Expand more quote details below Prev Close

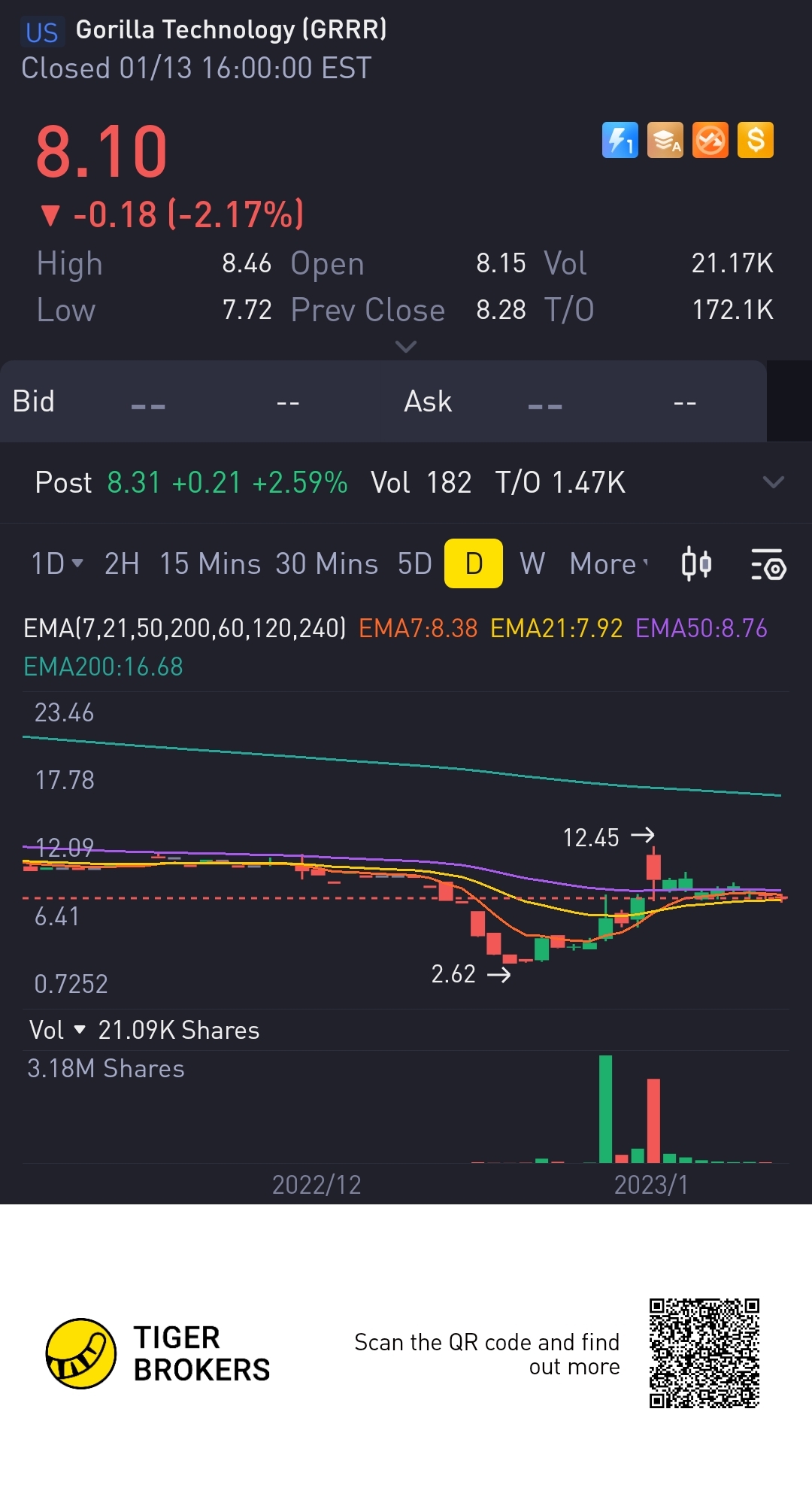click(x=406, y=347)
